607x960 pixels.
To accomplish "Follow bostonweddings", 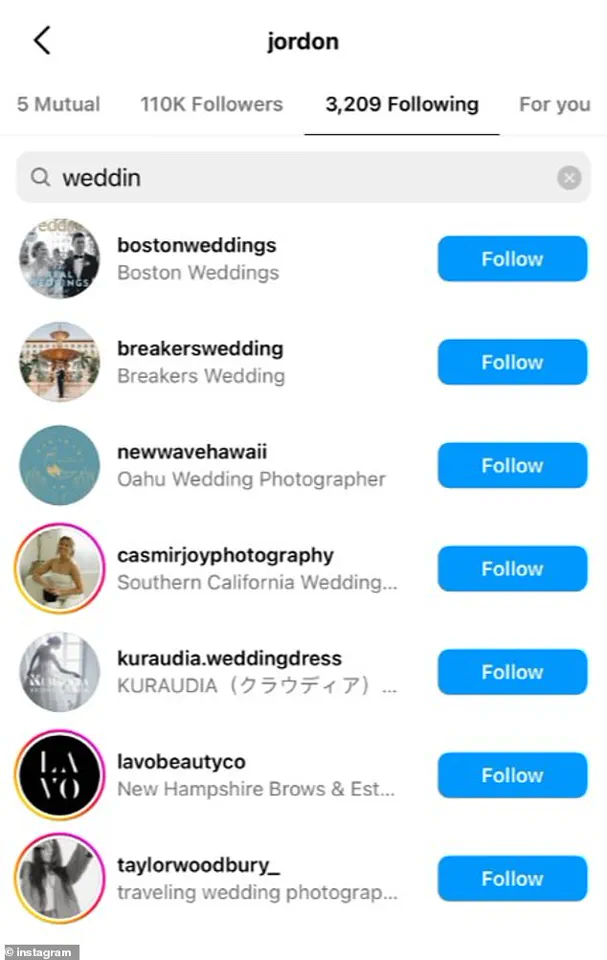I will tap(512, 259).
